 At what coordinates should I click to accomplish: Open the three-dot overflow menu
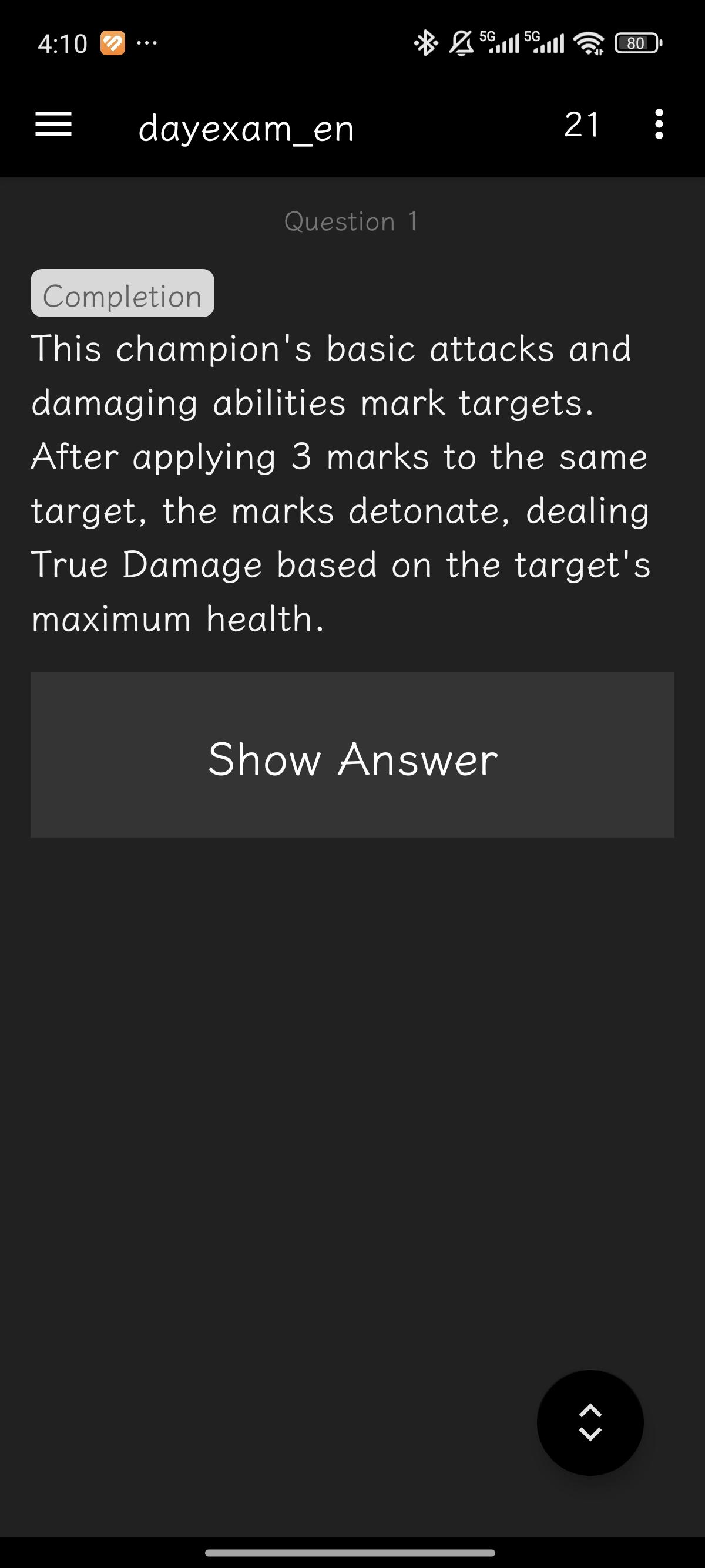coord(658,125)
